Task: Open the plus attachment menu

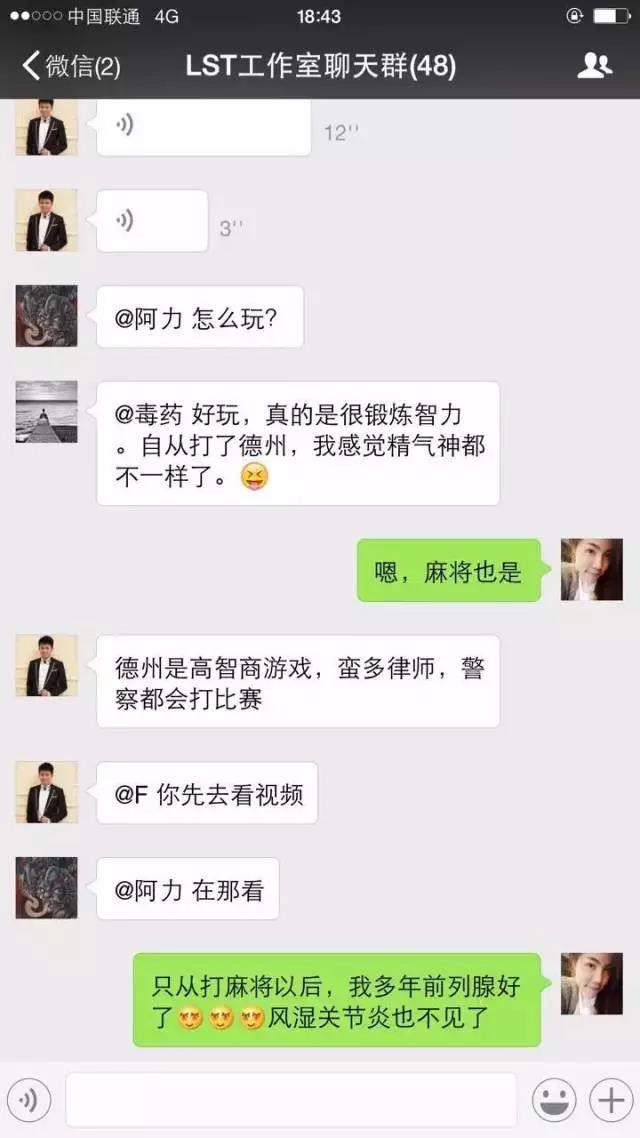Action: click(609, 1101)
